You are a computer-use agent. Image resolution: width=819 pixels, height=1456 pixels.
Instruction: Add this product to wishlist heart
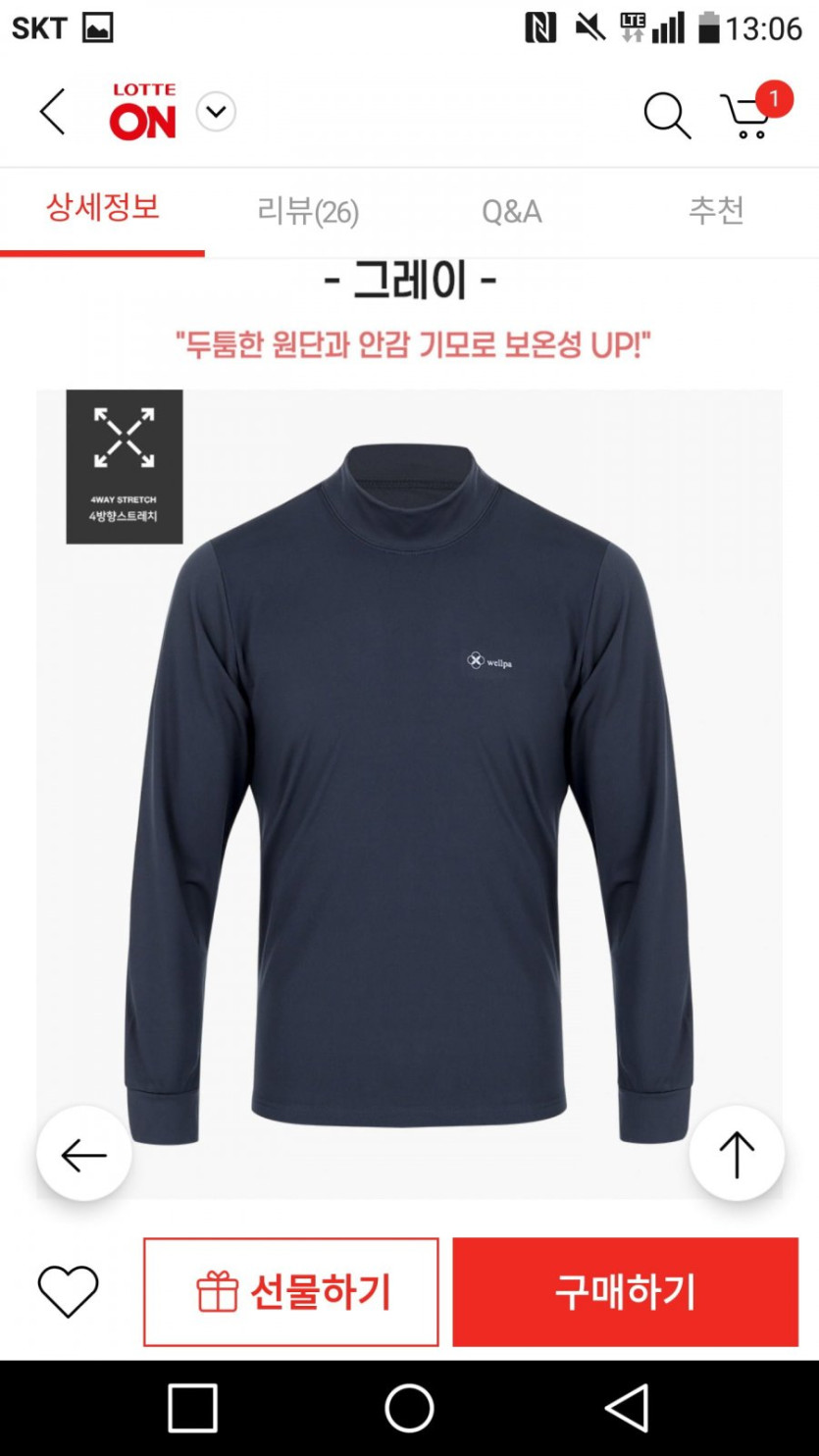coord(69,1291)
